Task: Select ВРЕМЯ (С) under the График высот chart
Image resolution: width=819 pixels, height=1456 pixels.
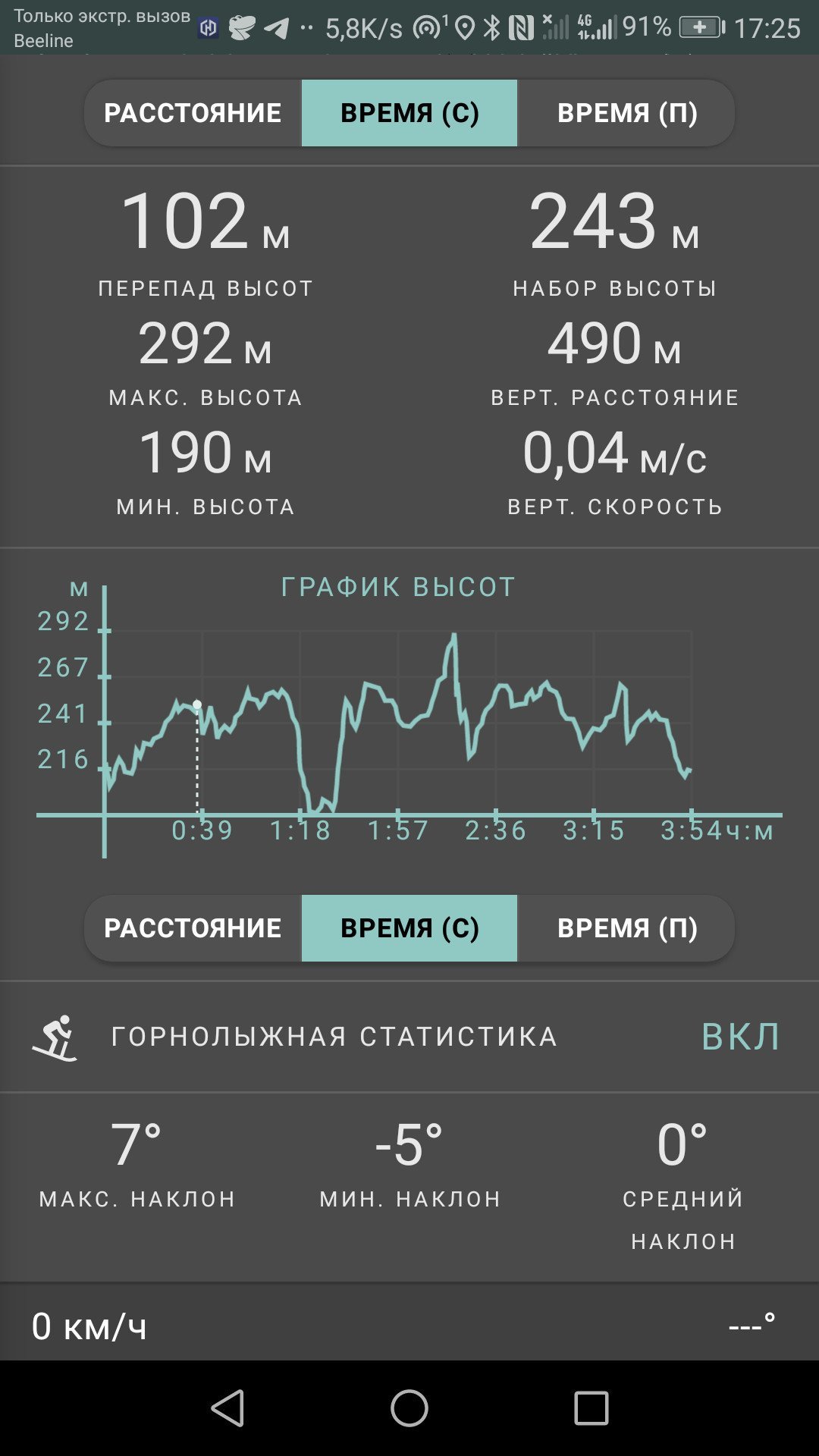Action: [409, 928]
